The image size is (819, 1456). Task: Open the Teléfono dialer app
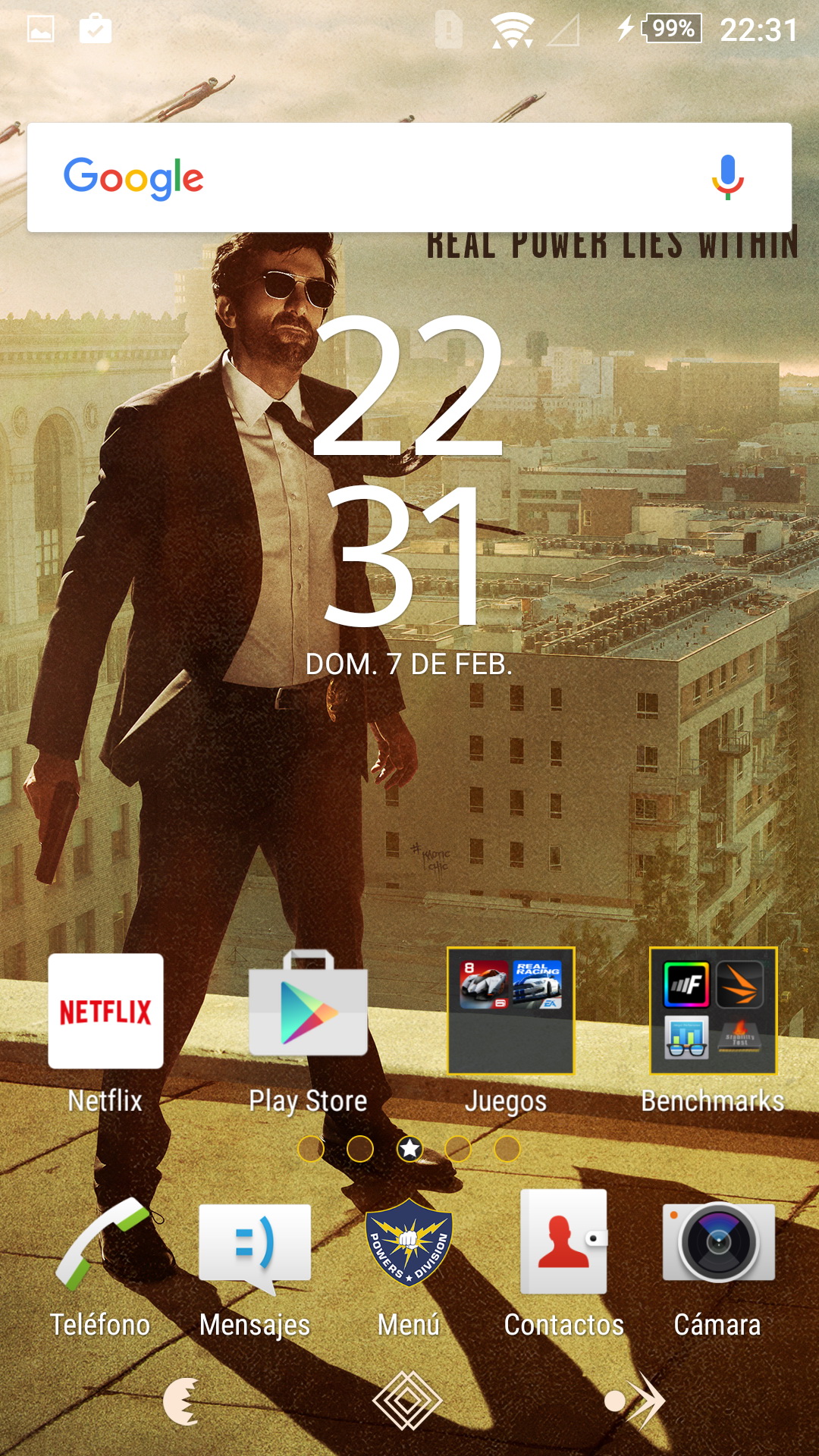click(101, 1245)
